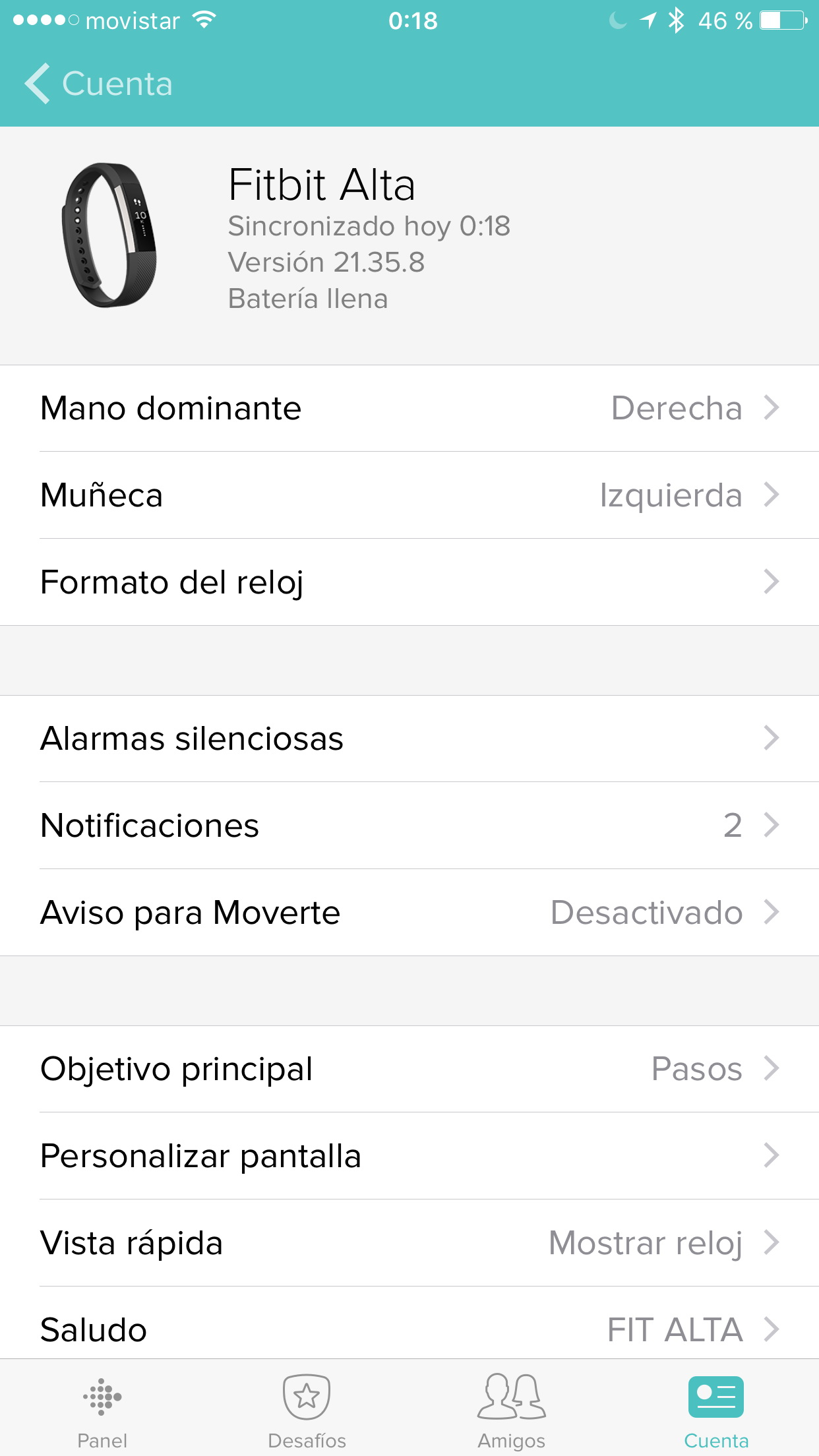Open Aviso para Moverte

(x=409, y=913)
